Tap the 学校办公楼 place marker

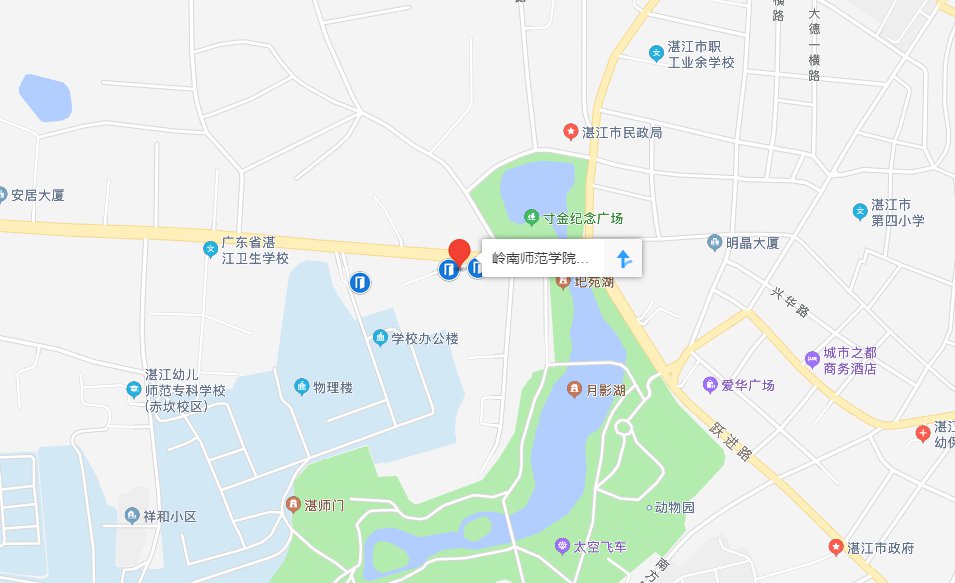(380, 339)
